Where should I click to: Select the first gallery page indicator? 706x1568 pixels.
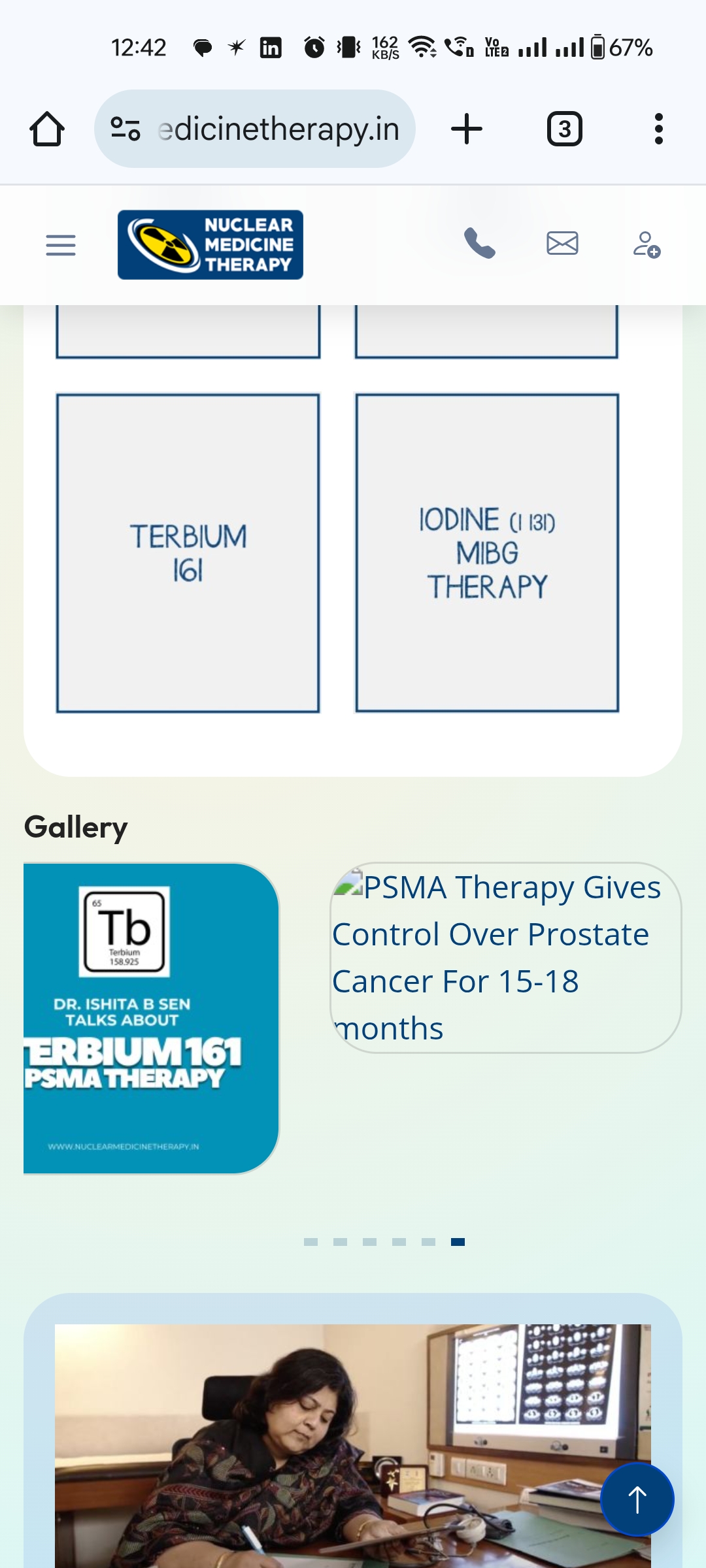[x=311, y=1242]
